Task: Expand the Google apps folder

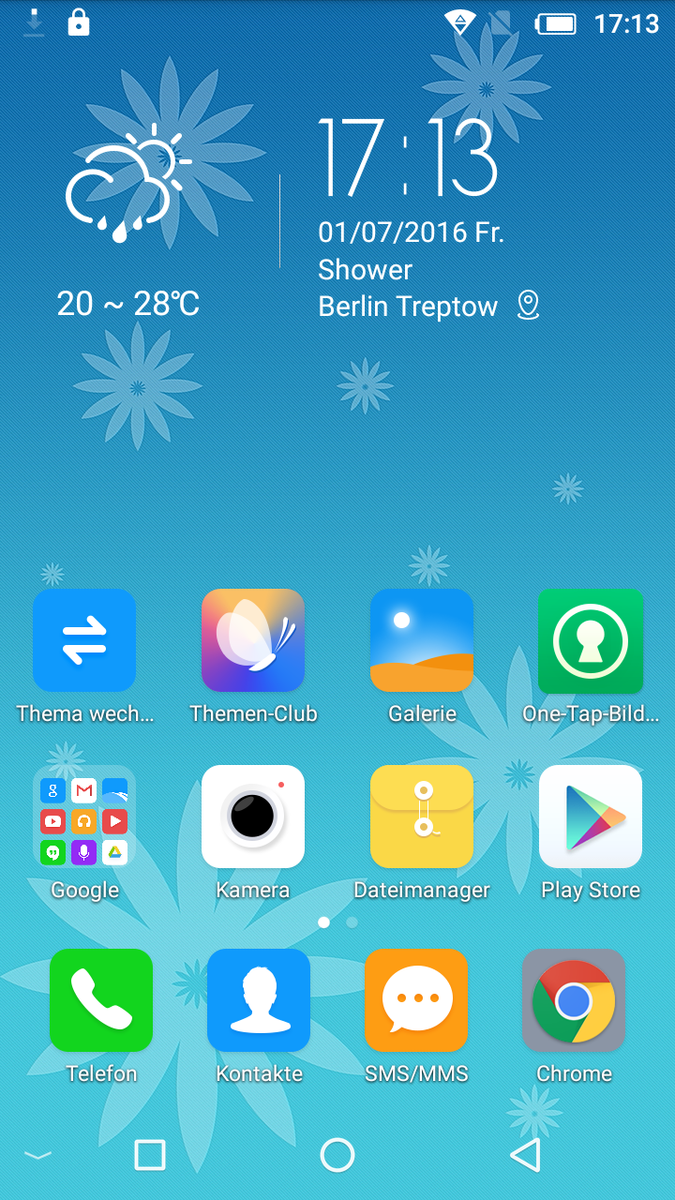Action: (x=84, y=816)
